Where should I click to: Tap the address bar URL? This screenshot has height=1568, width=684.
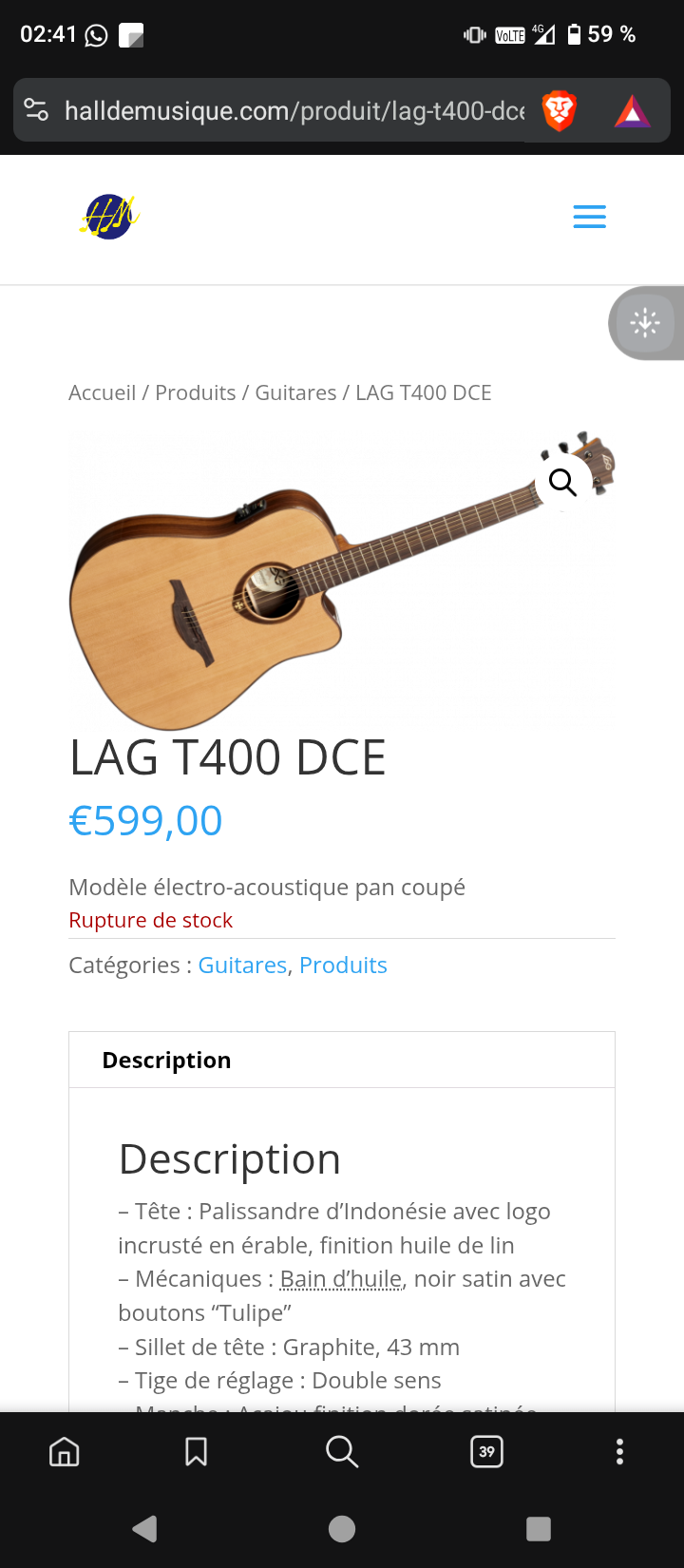click(294, 111)
